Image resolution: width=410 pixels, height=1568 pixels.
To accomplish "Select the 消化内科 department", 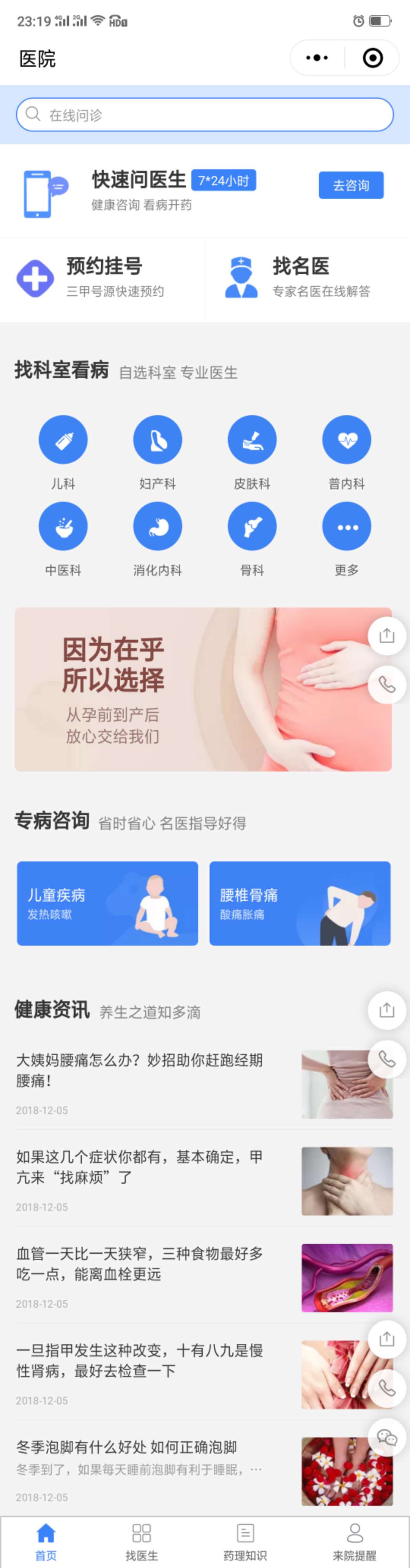I will pyautogui.click(x=157, y=526).
